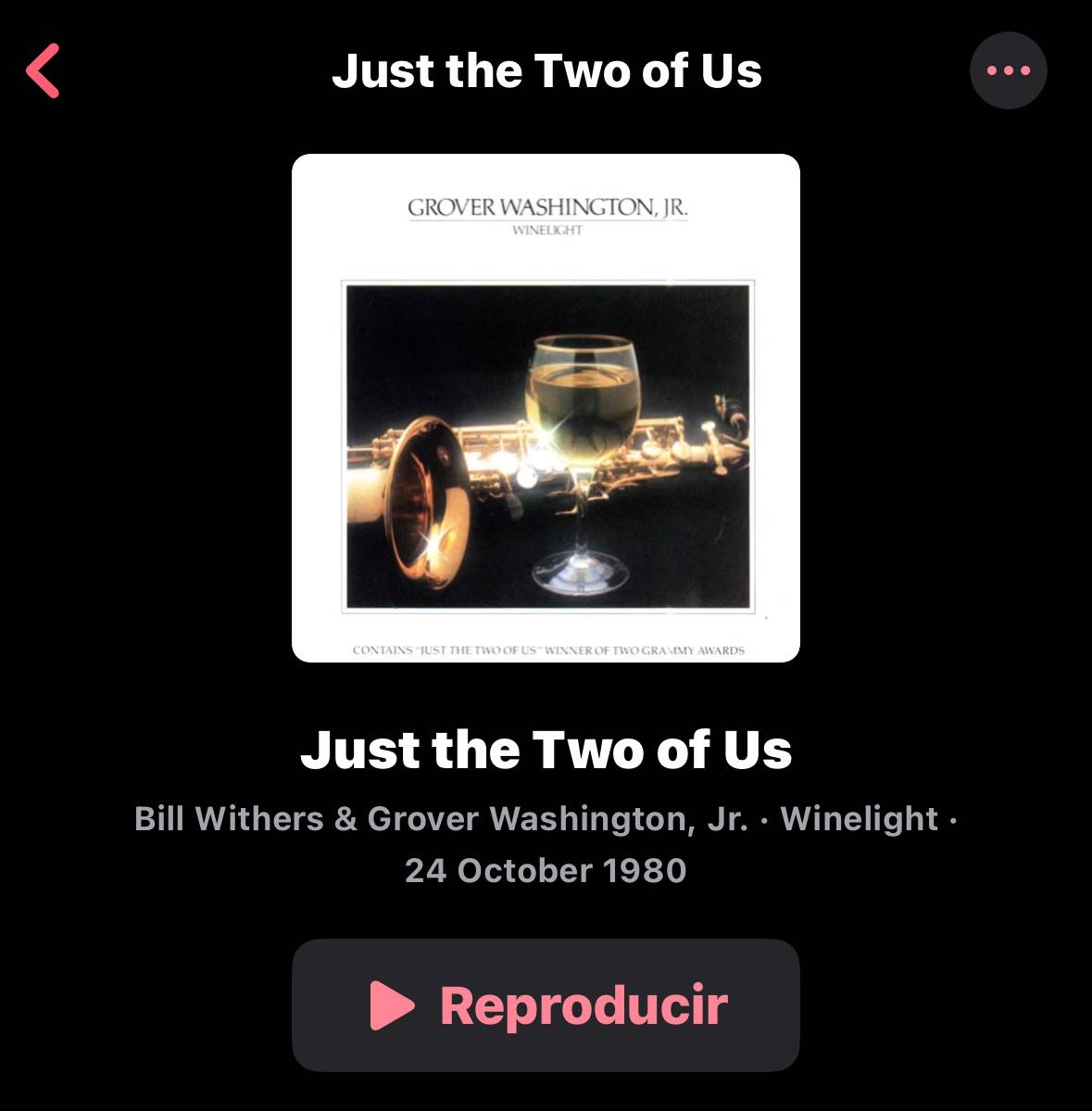The height and width of the screenshot is (1111, 1092).
Task: Open the three-dot more options menu
Action: (x=1008, y=70)
